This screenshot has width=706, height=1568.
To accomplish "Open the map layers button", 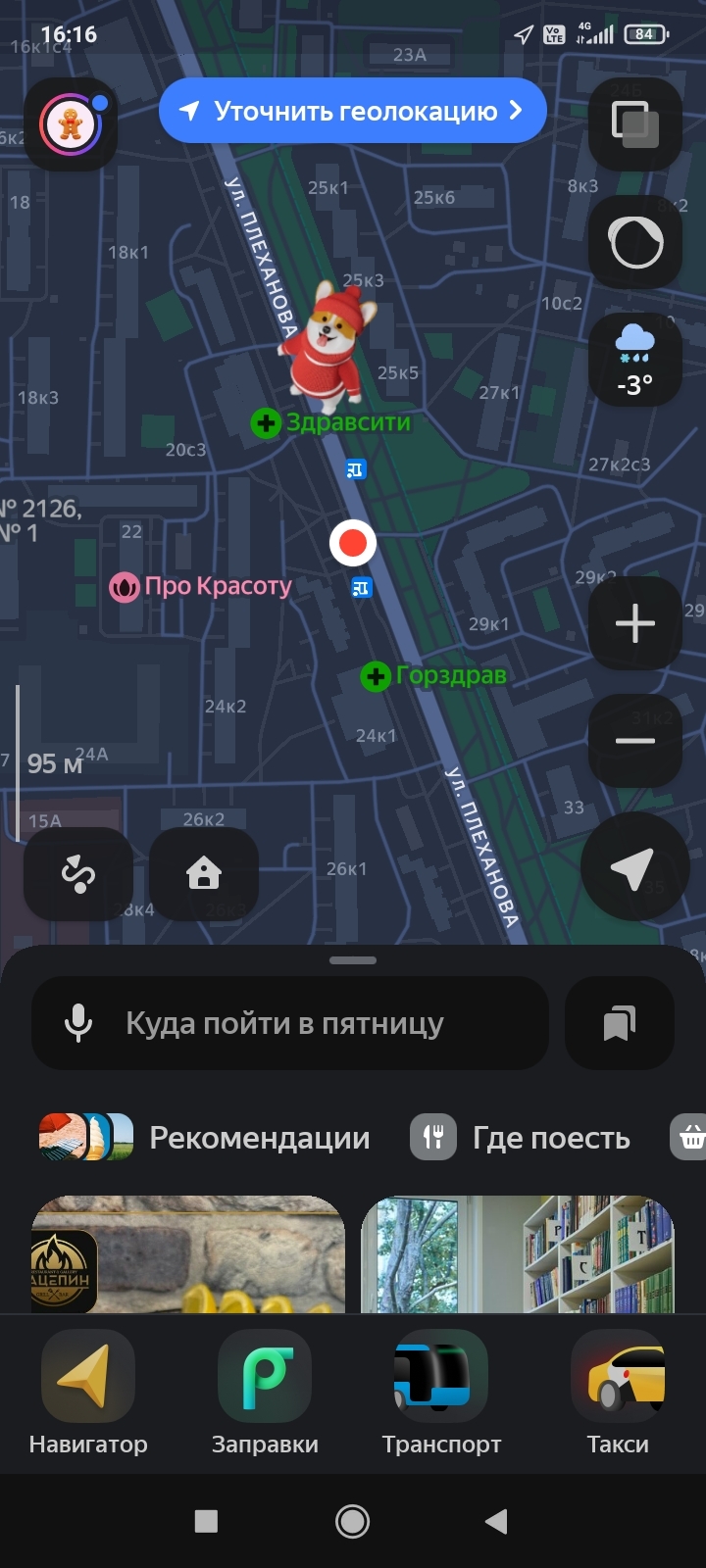I will pyautogui.click(x=634, y=124).
